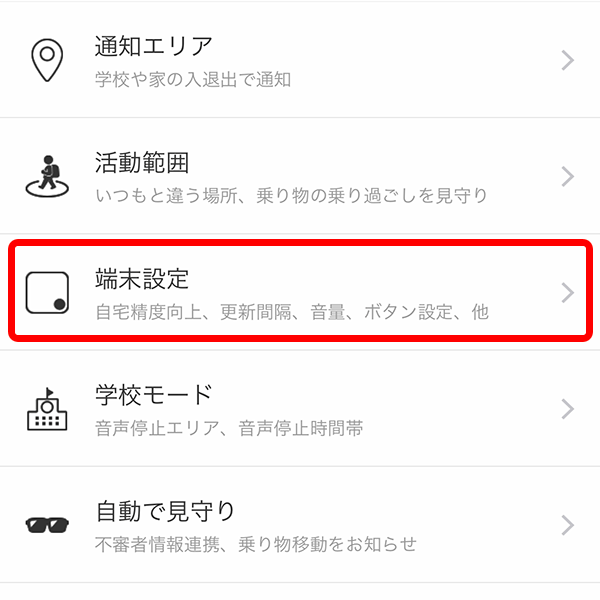Open the 学校モード settings row
The height and width of the screenshot is (600, 600).
[x=300, y=409]
